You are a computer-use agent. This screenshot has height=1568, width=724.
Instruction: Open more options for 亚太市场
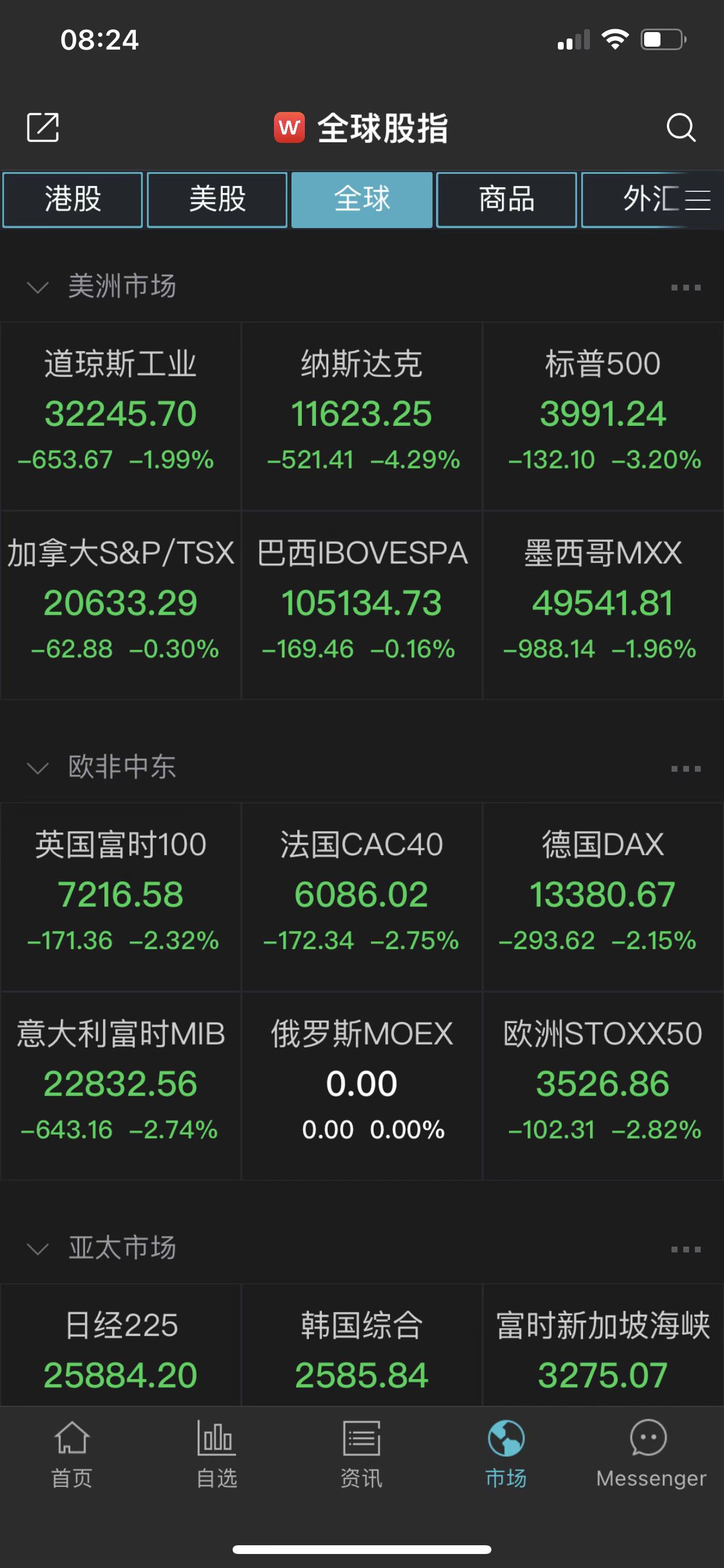tap(686, 1249)
